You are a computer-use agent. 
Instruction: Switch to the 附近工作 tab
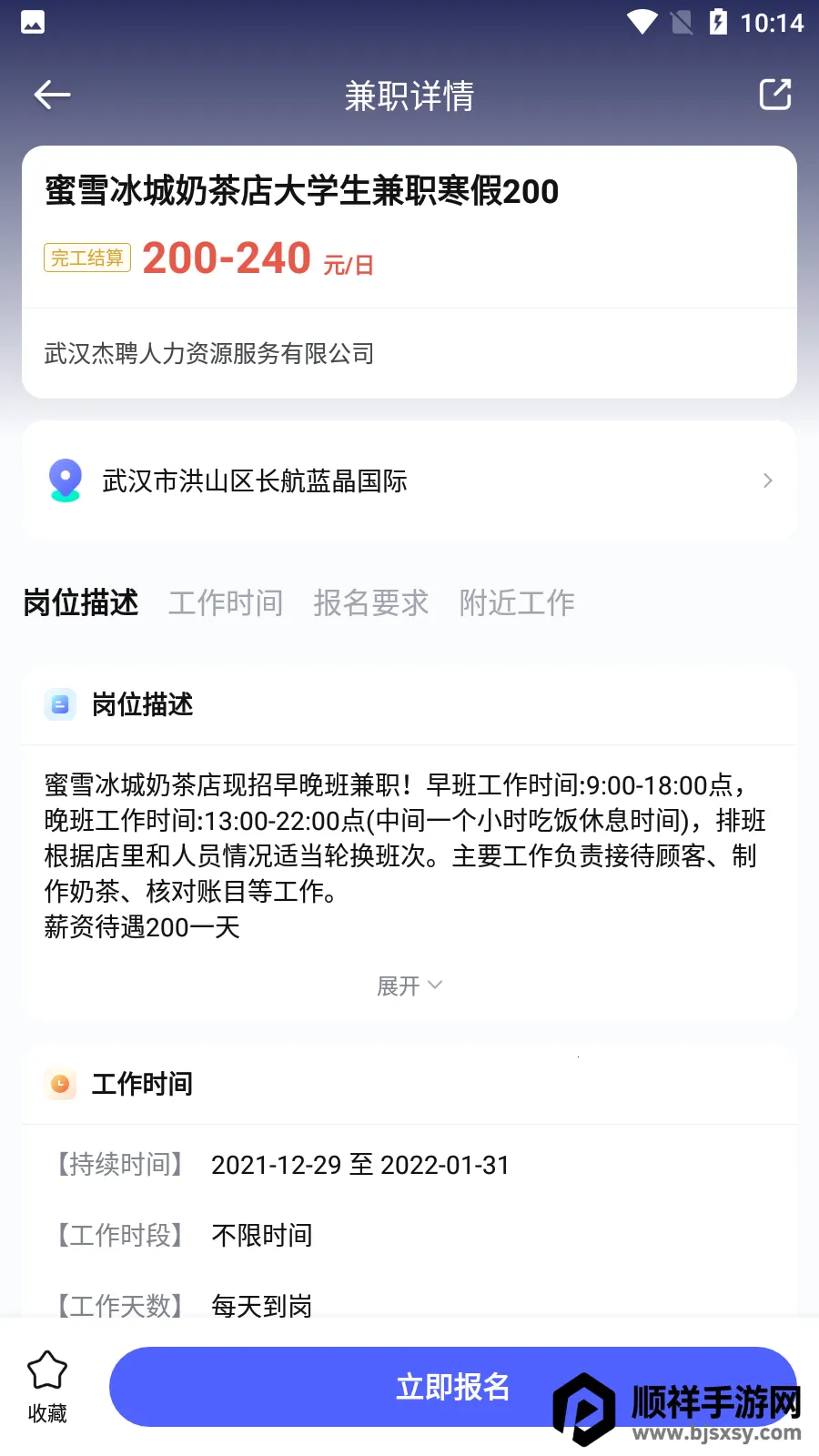[517, 602]
